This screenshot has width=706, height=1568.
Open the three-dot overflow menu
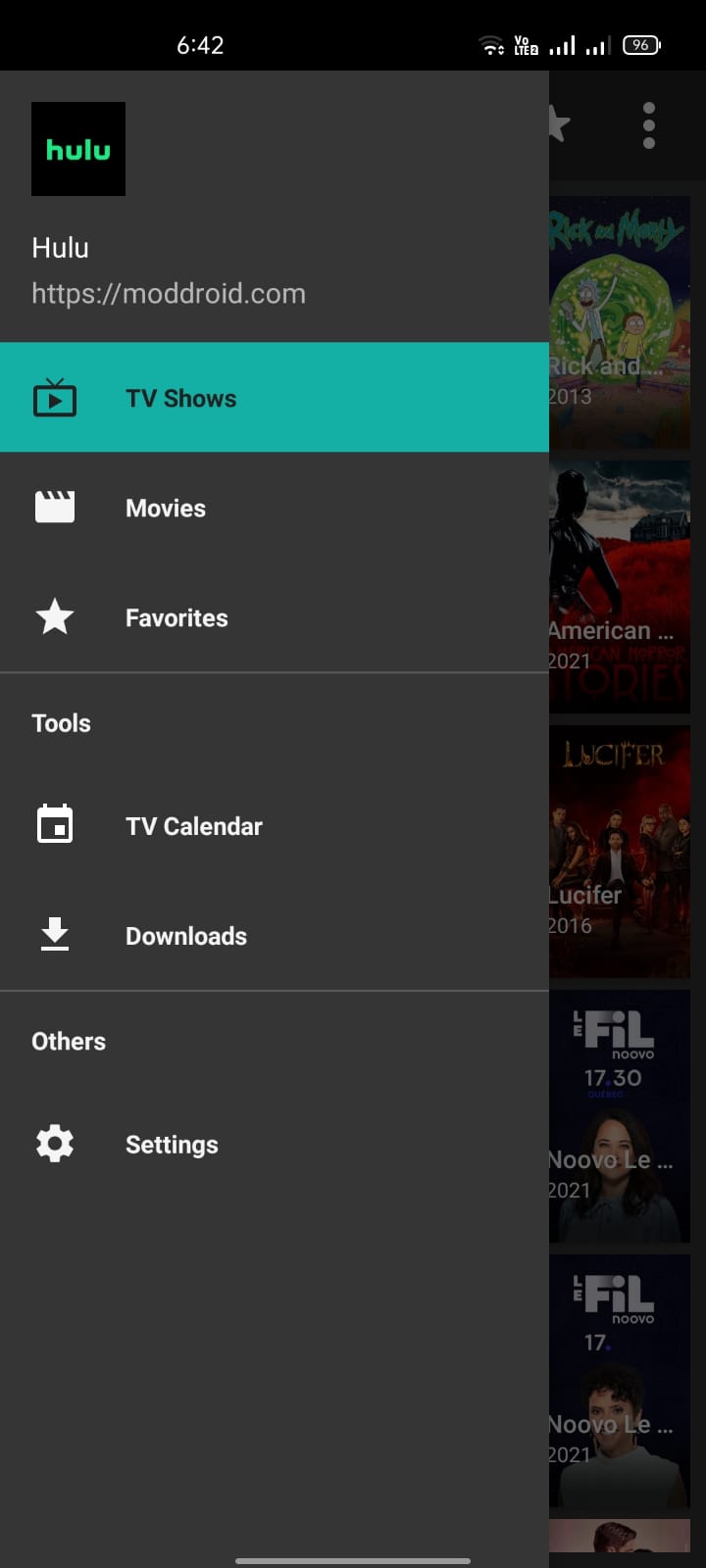click(648, 125)
